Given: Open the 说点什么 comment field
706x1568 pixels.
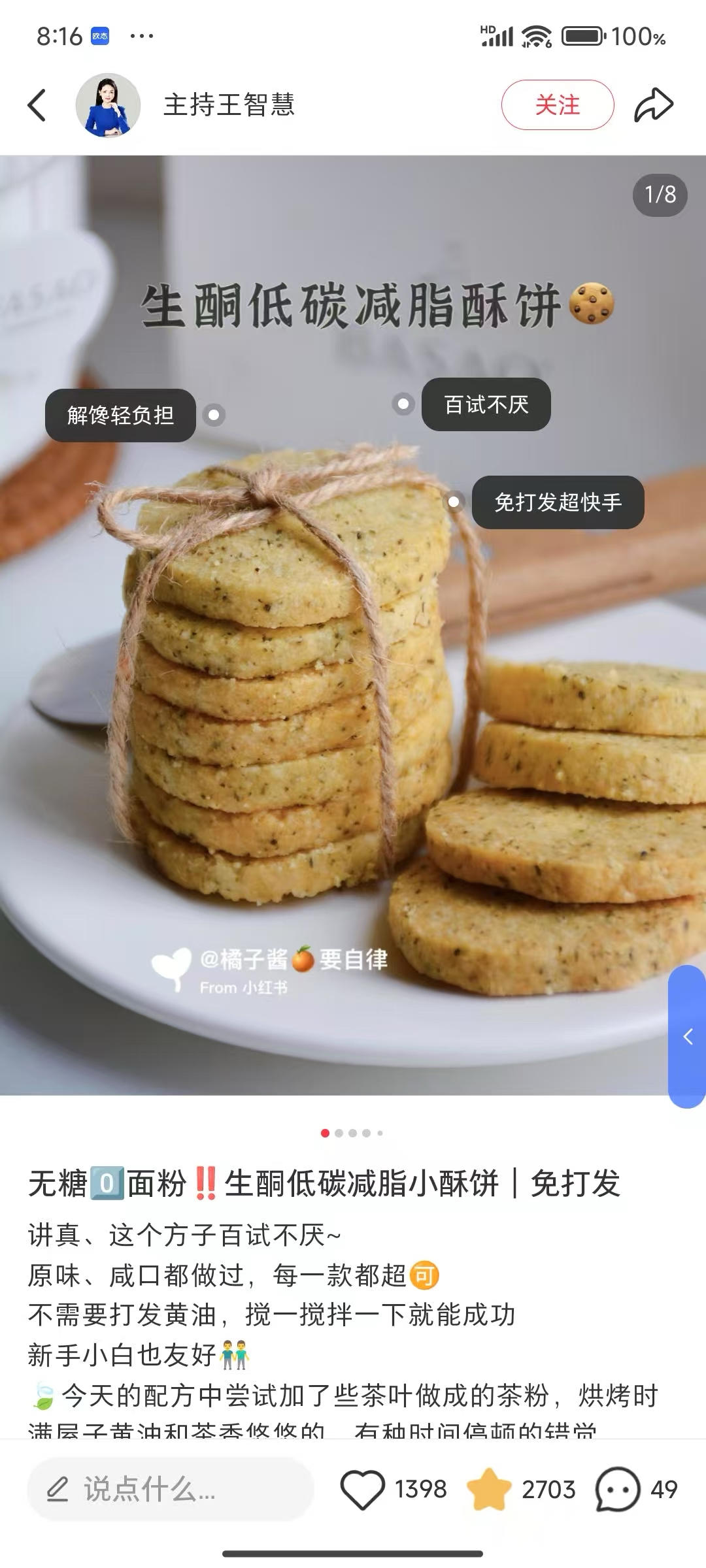Looking at the screenshot, I should point(170,1490).
